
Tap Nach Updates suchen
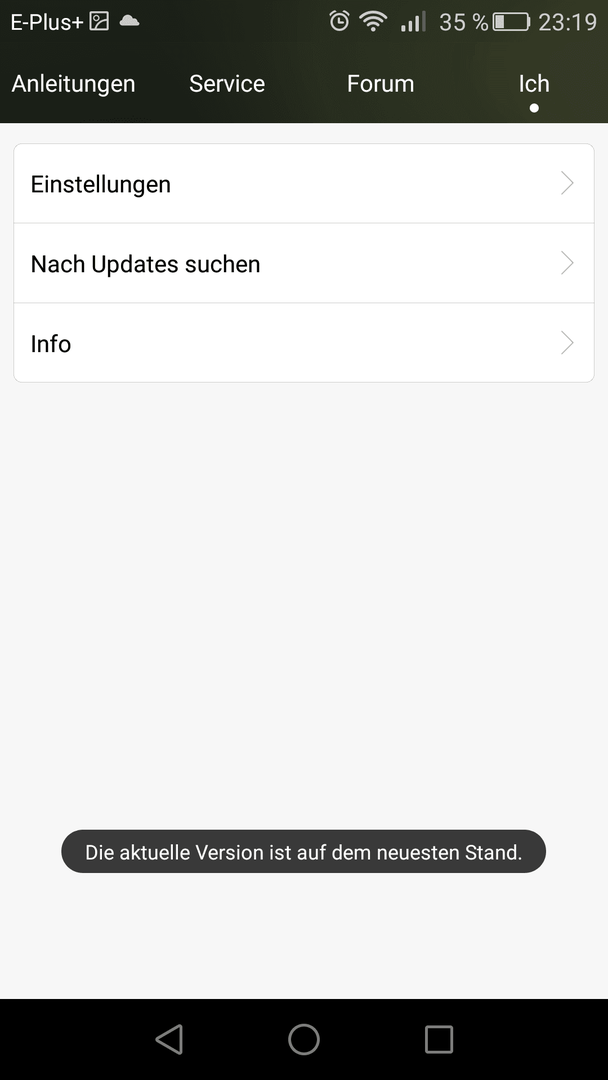pyautogui.click(x=304, y=263)
